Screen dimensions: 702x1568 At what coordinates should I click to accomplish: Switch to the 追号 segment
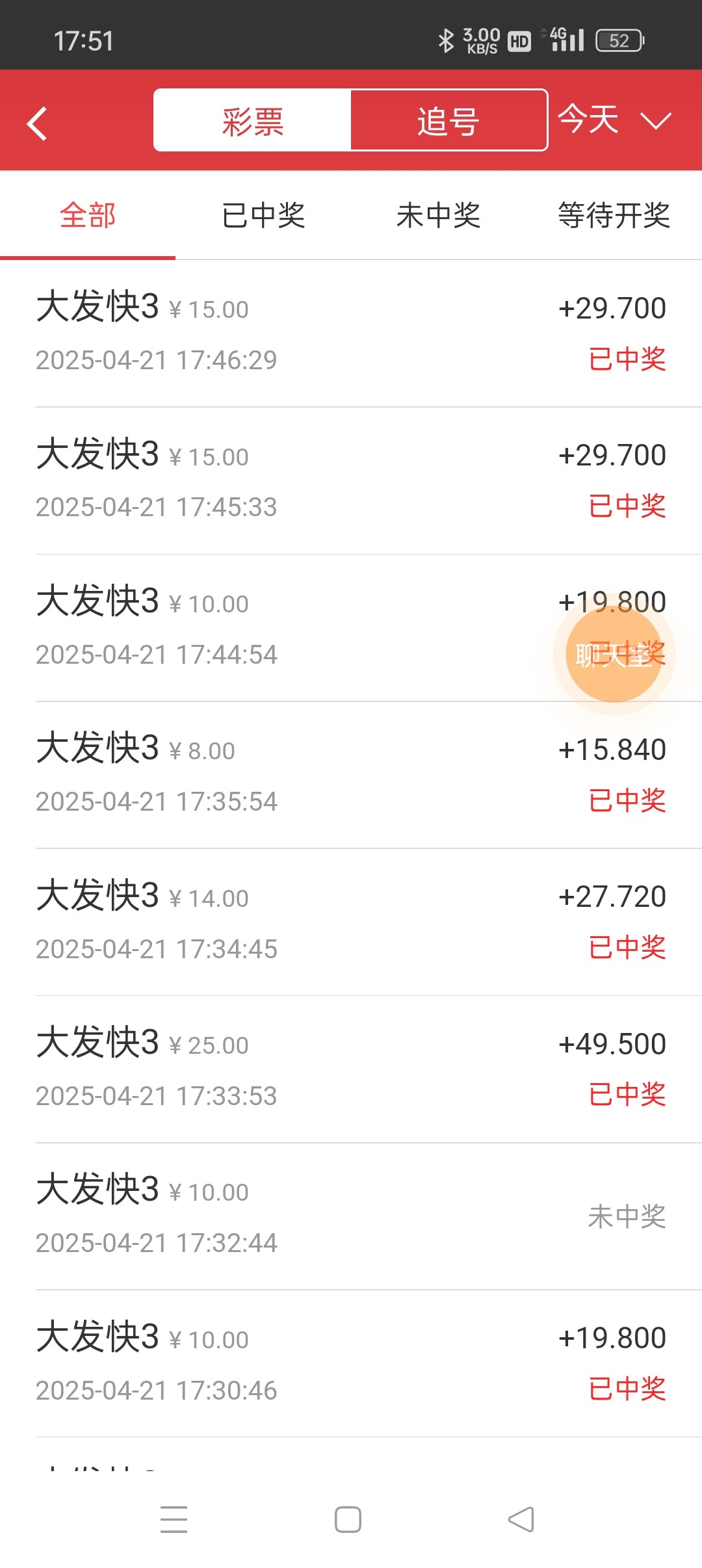point(448,121)
